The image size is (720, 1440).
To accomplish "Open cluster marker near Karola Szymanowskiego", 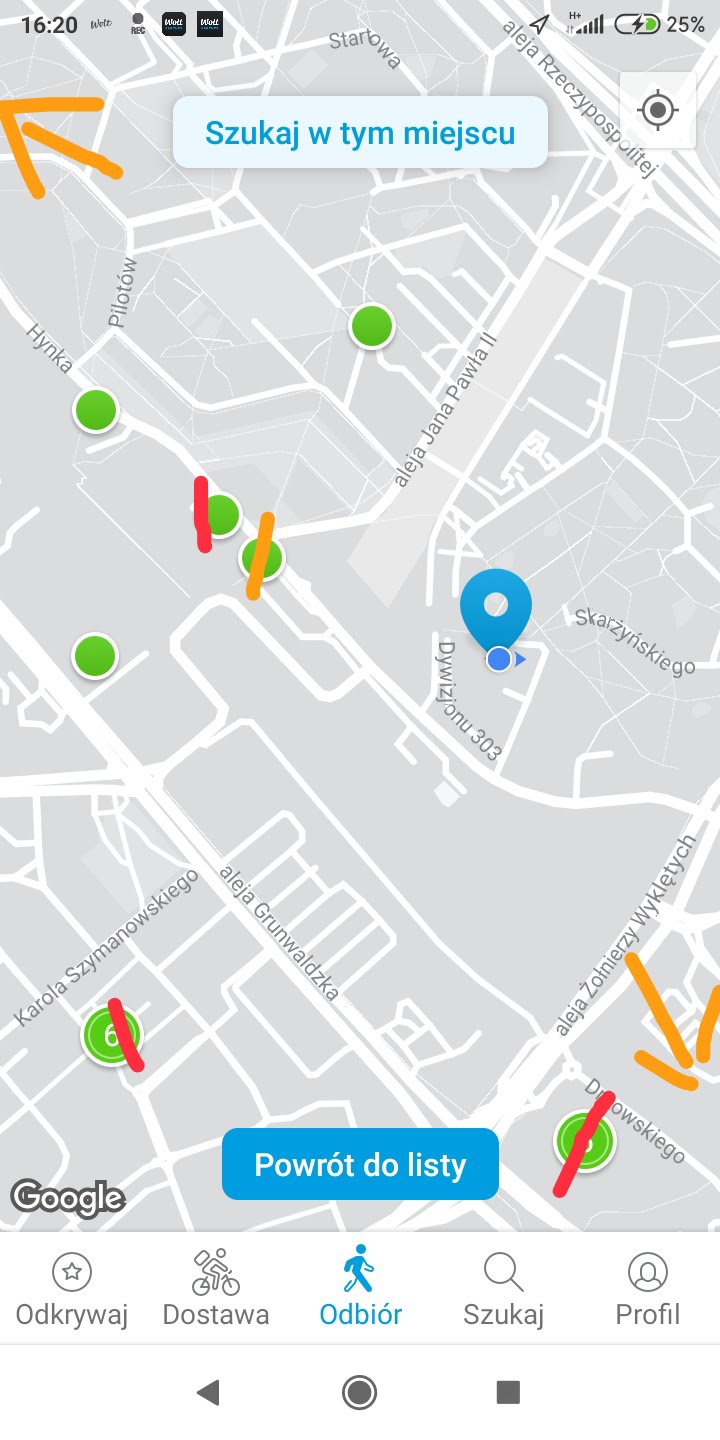I will pos(110,1035).
